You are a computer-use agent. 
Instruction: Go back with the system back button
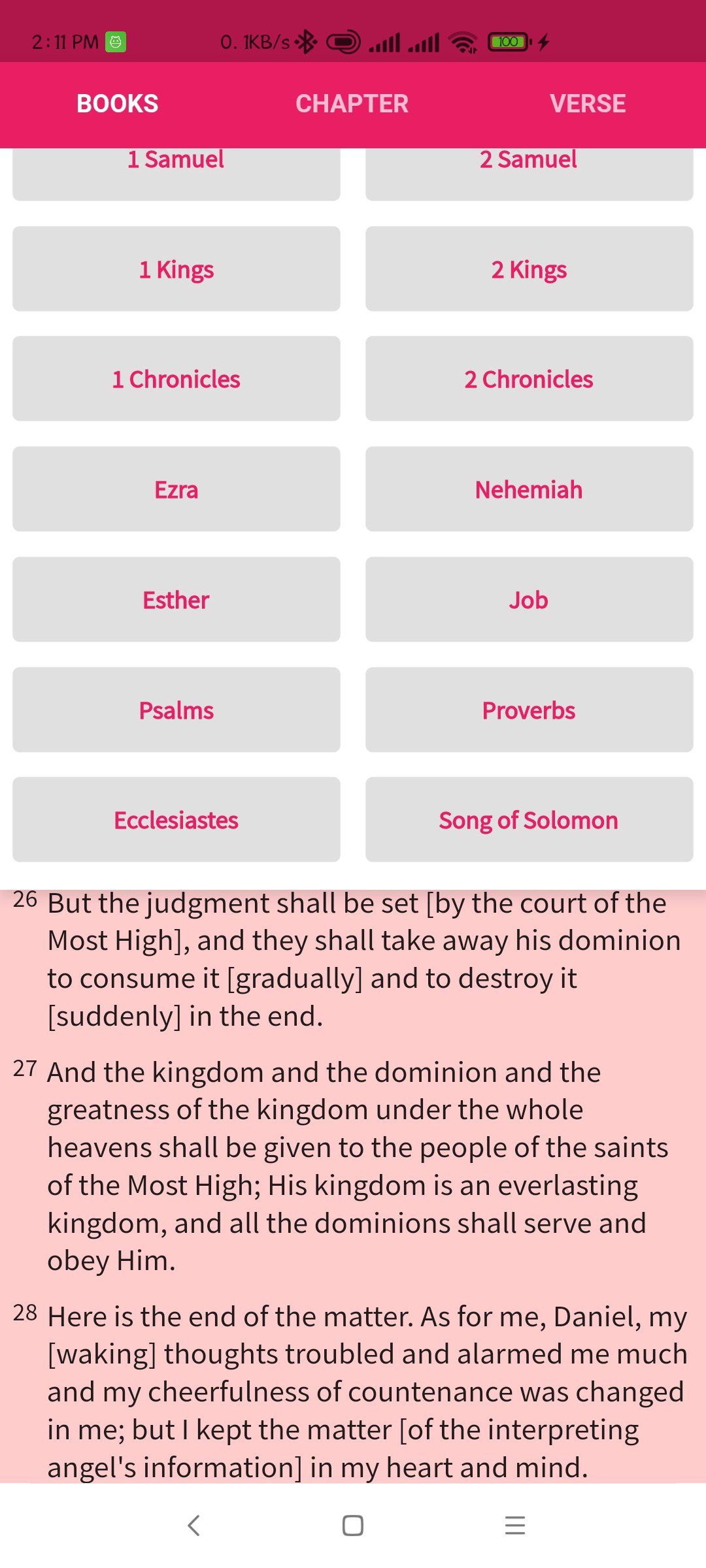tap(193, 1526)
